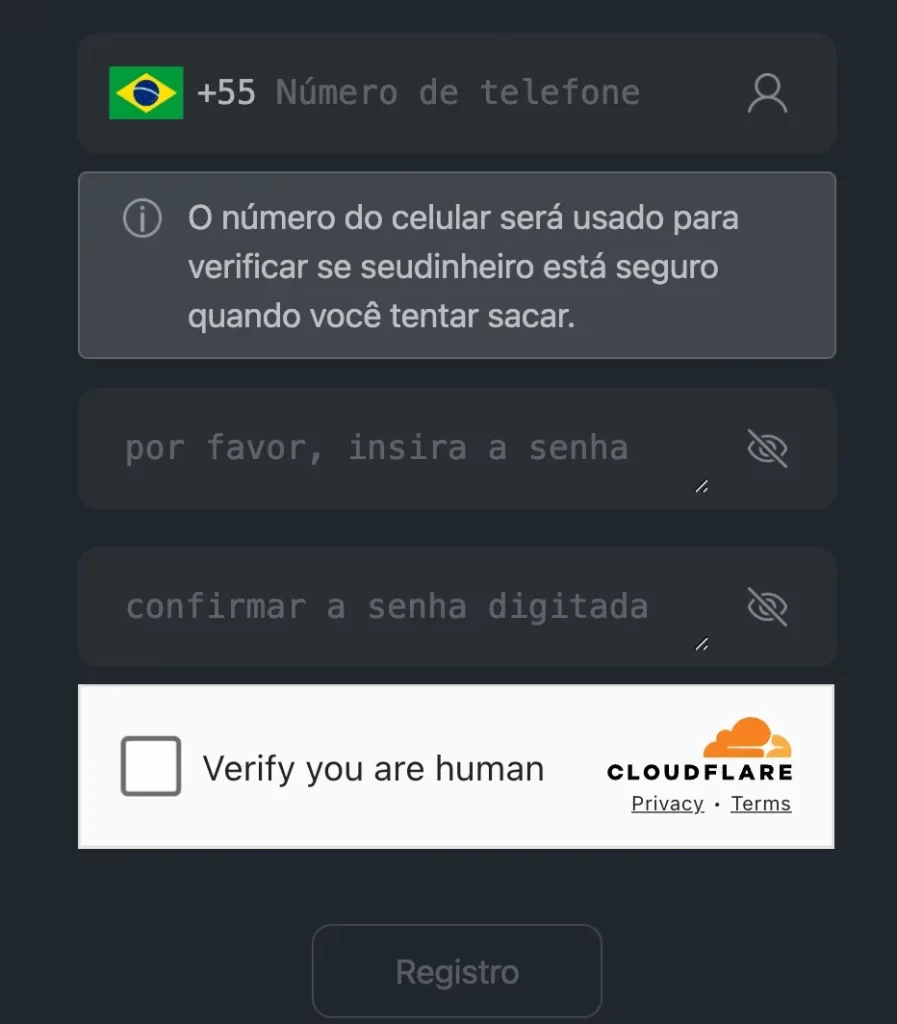Toggle password visibility for the first senha field
The image size is (897, 1024).
click(x=765, y=448)
